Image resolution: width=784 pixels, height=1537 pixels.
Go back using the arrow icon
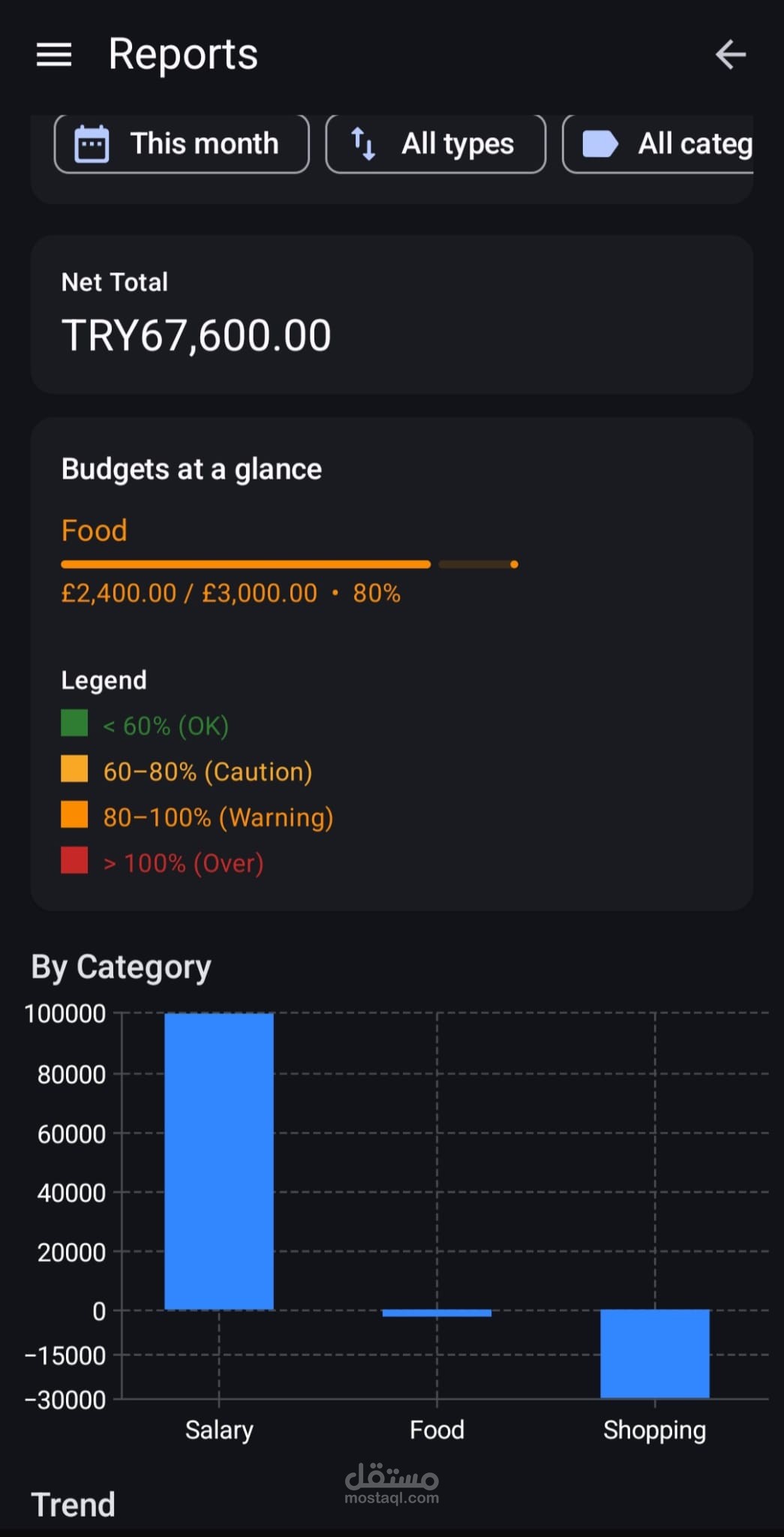(730, 55)
